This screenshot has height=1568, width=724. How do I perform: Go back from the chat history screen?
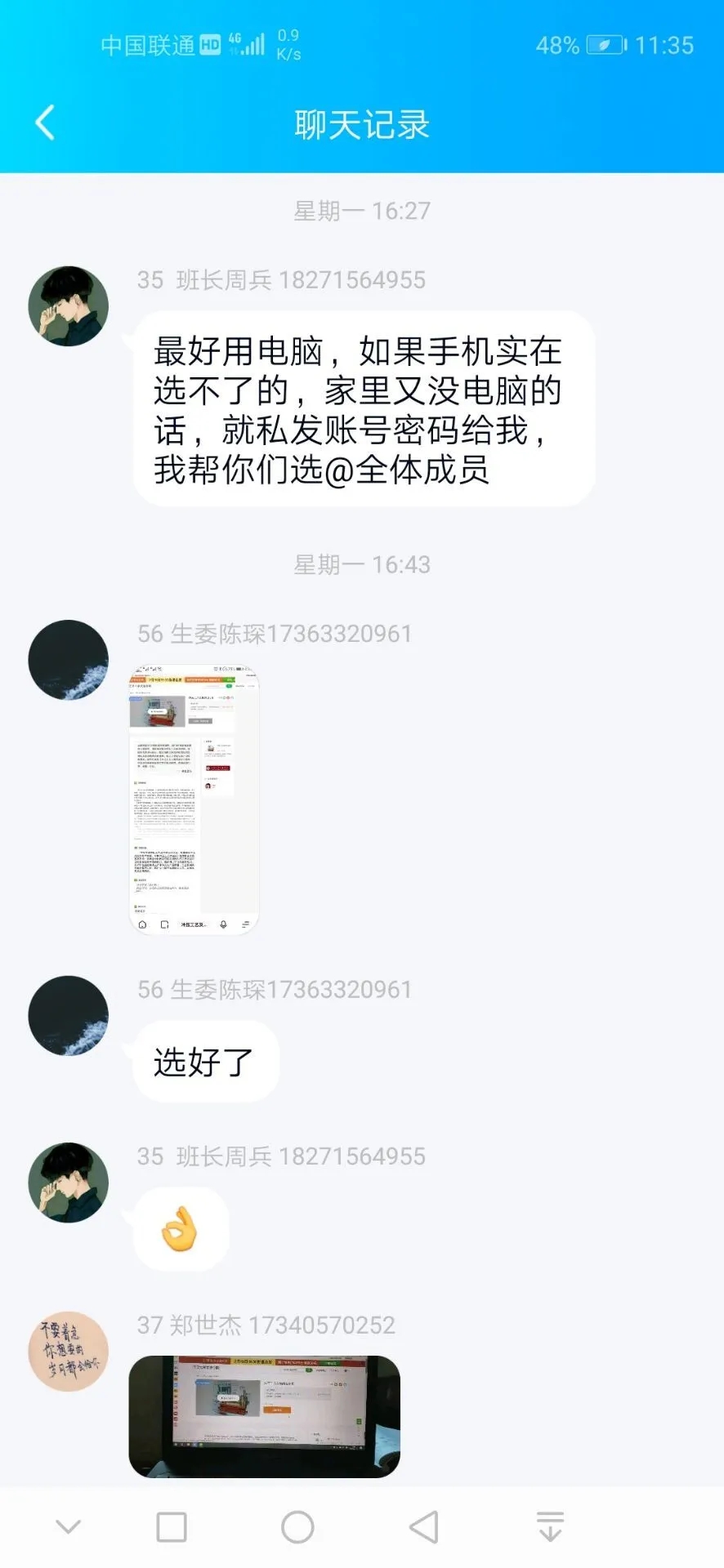coord(46,123)
